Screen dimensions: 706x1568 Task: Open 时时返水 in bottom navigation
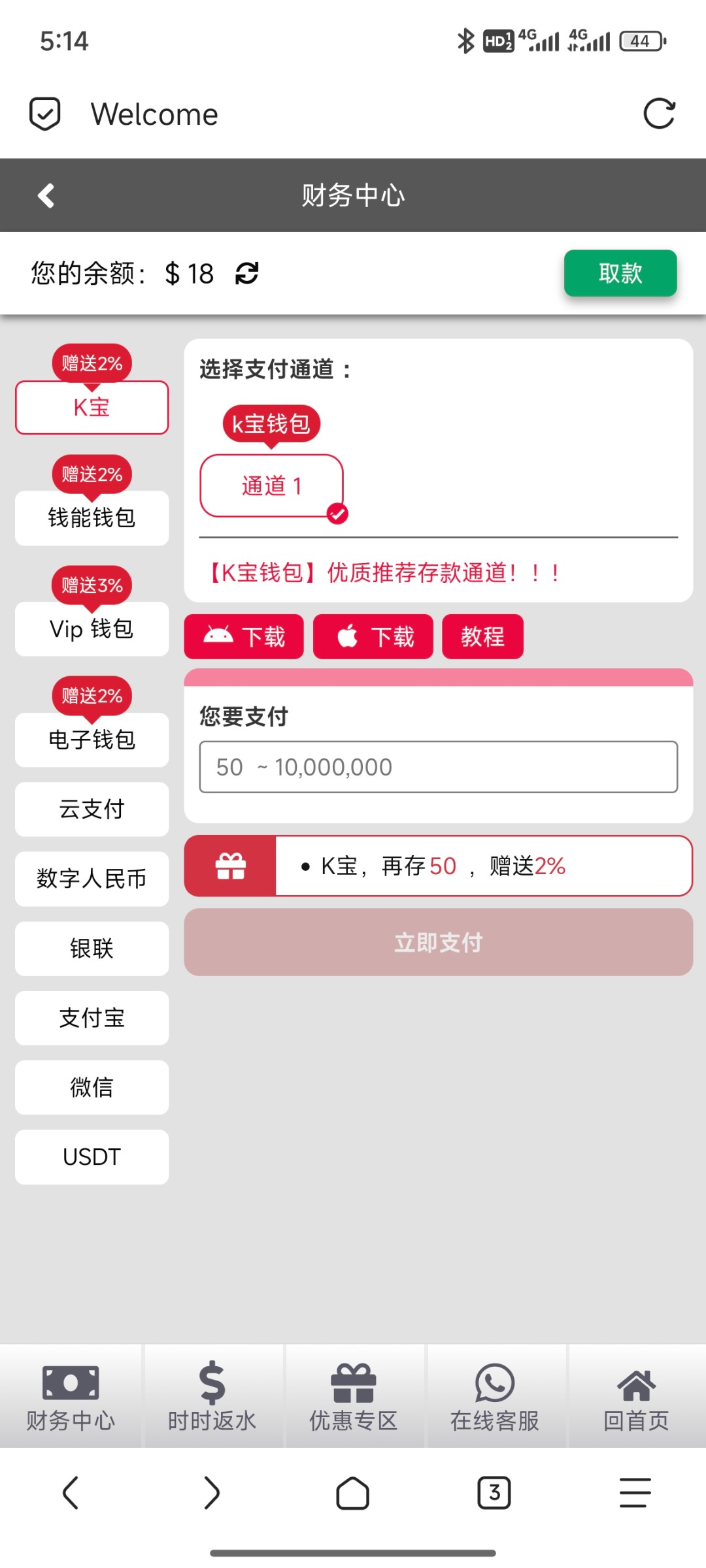click(x=212, y=1396)
